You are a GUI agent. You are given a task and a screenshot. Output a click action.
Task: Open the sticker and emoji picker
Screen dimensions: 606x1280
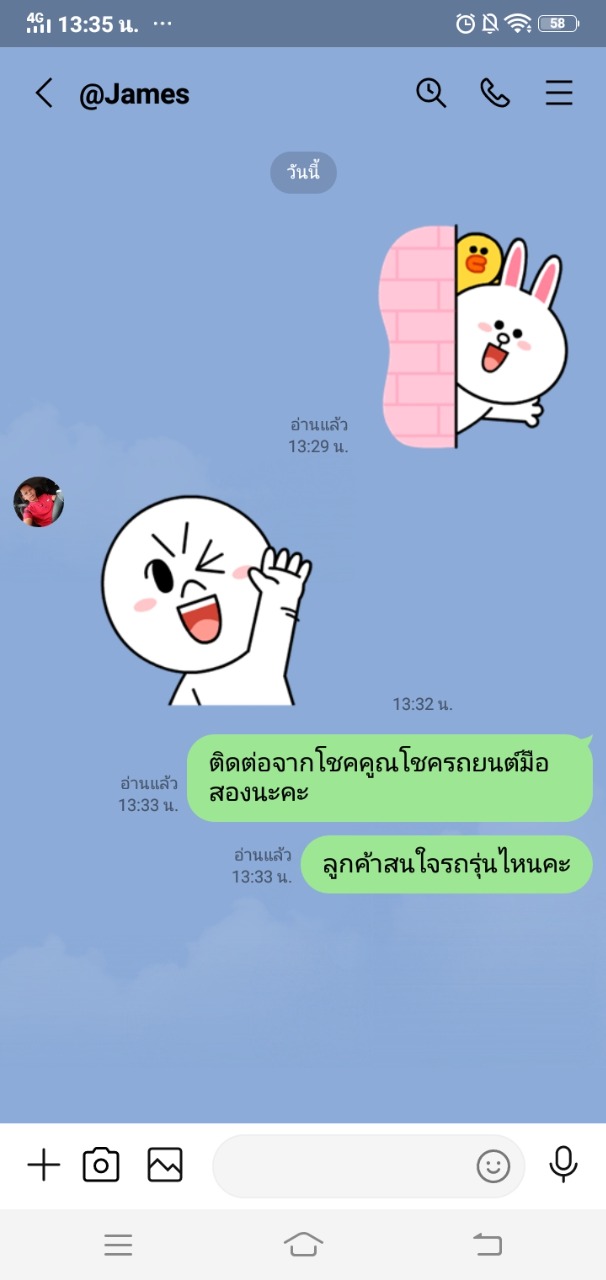493,1166
